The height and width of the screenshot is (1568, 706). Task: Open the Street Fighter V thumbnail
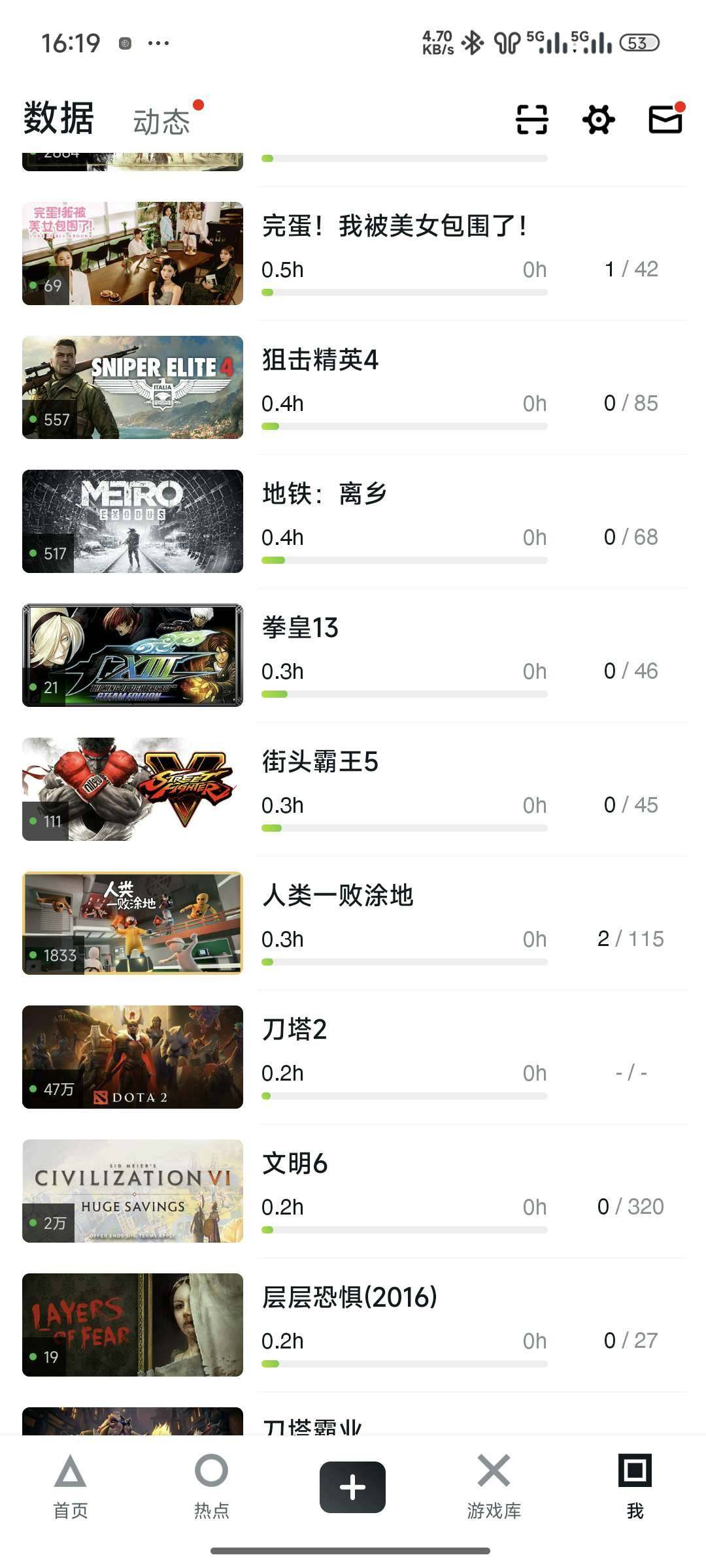132,789
